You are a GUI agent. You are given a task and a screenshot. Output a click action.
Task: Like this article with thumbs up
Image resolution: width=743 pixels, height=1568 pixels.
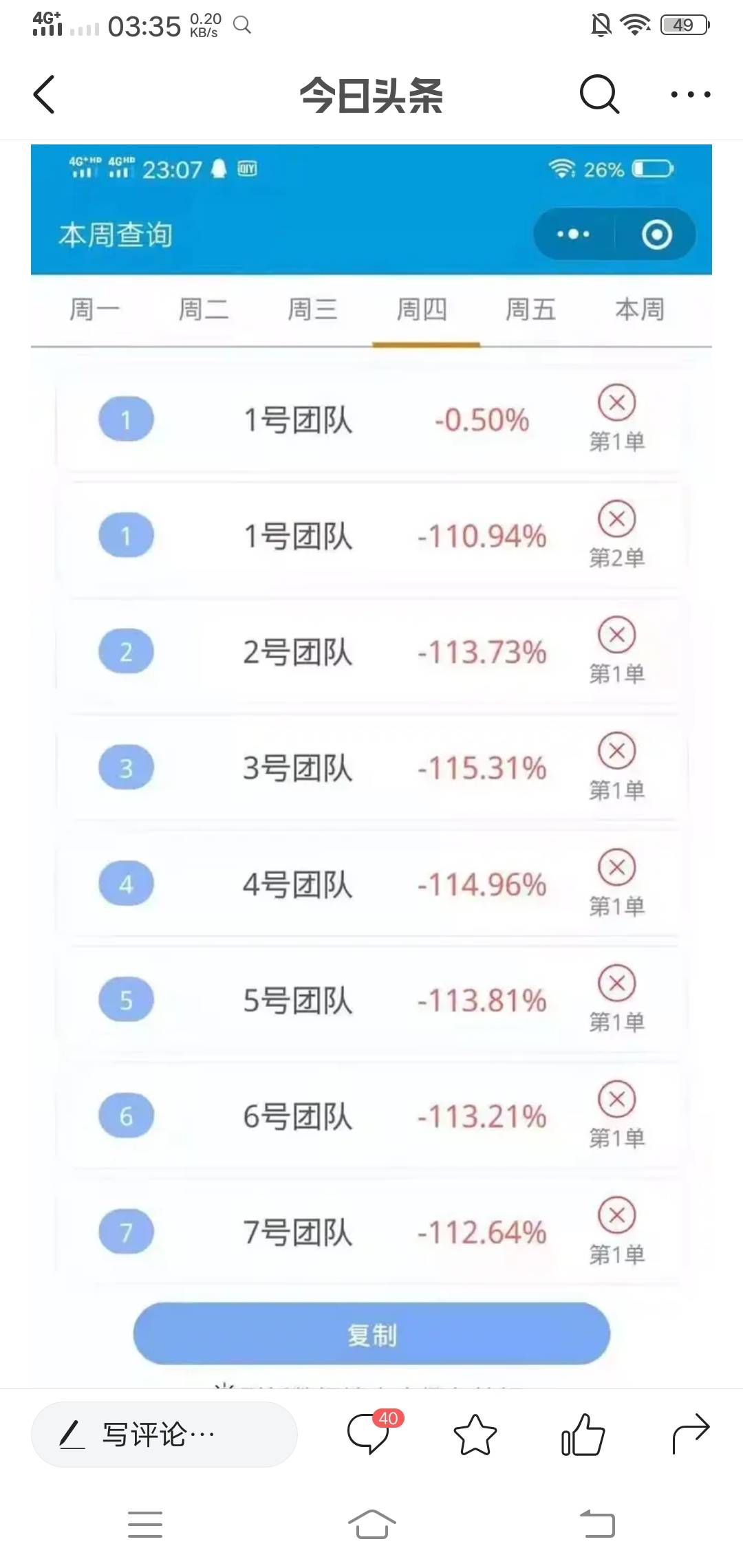582,1435
